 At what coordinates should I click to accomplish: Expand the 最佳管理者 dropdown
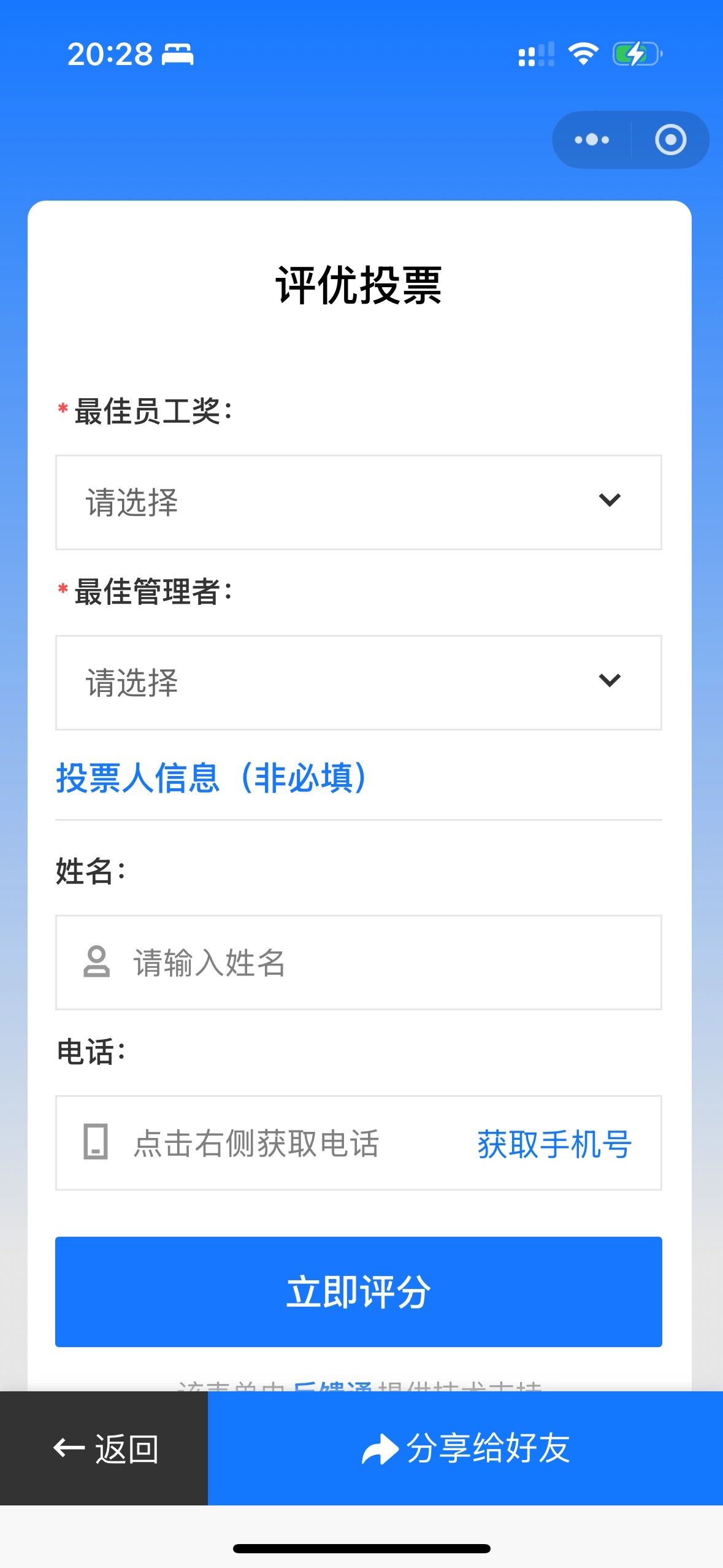359,682
